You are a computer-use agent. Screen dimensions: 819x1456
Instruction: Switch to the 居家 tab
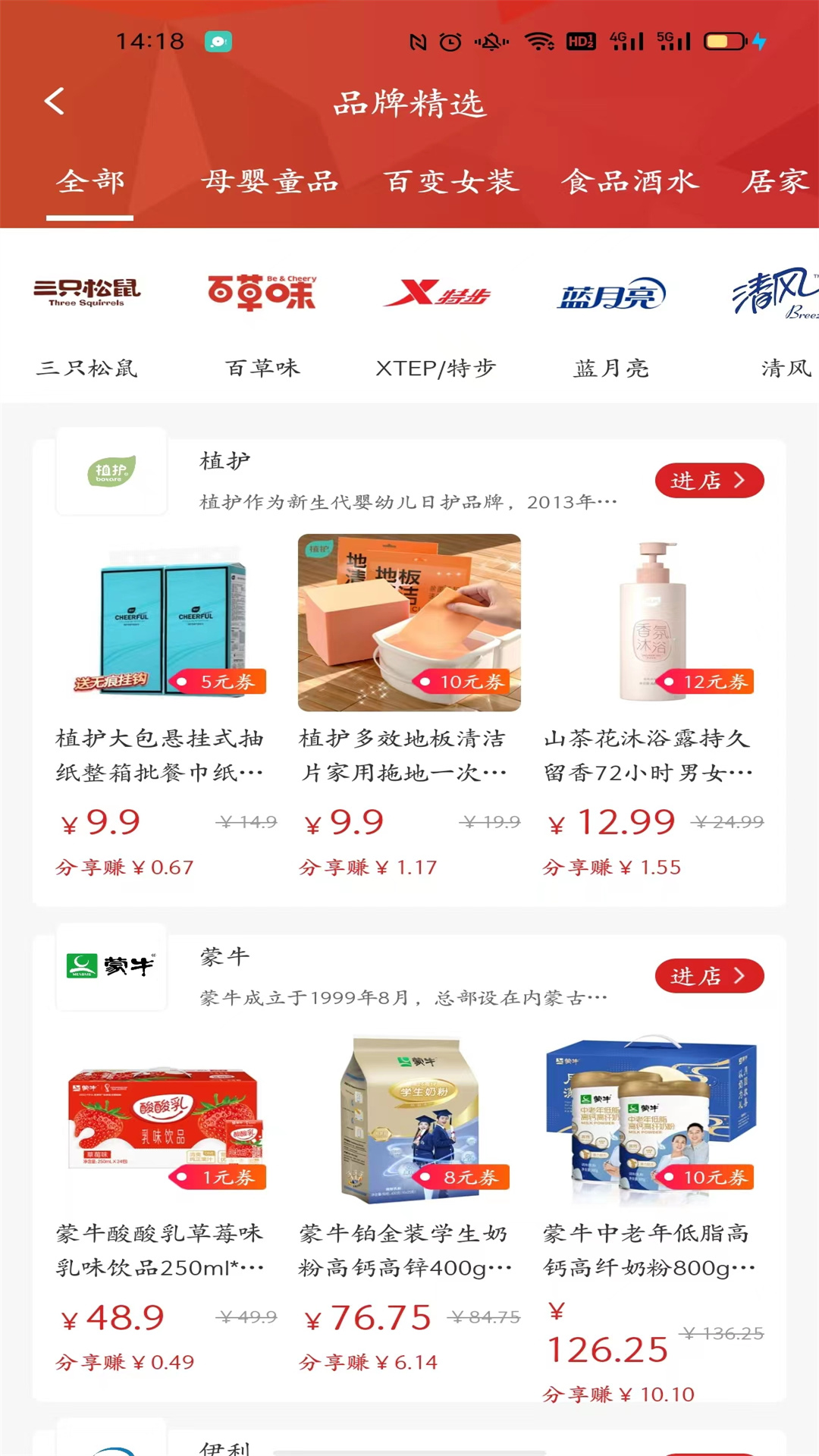[x=775, y=180]
